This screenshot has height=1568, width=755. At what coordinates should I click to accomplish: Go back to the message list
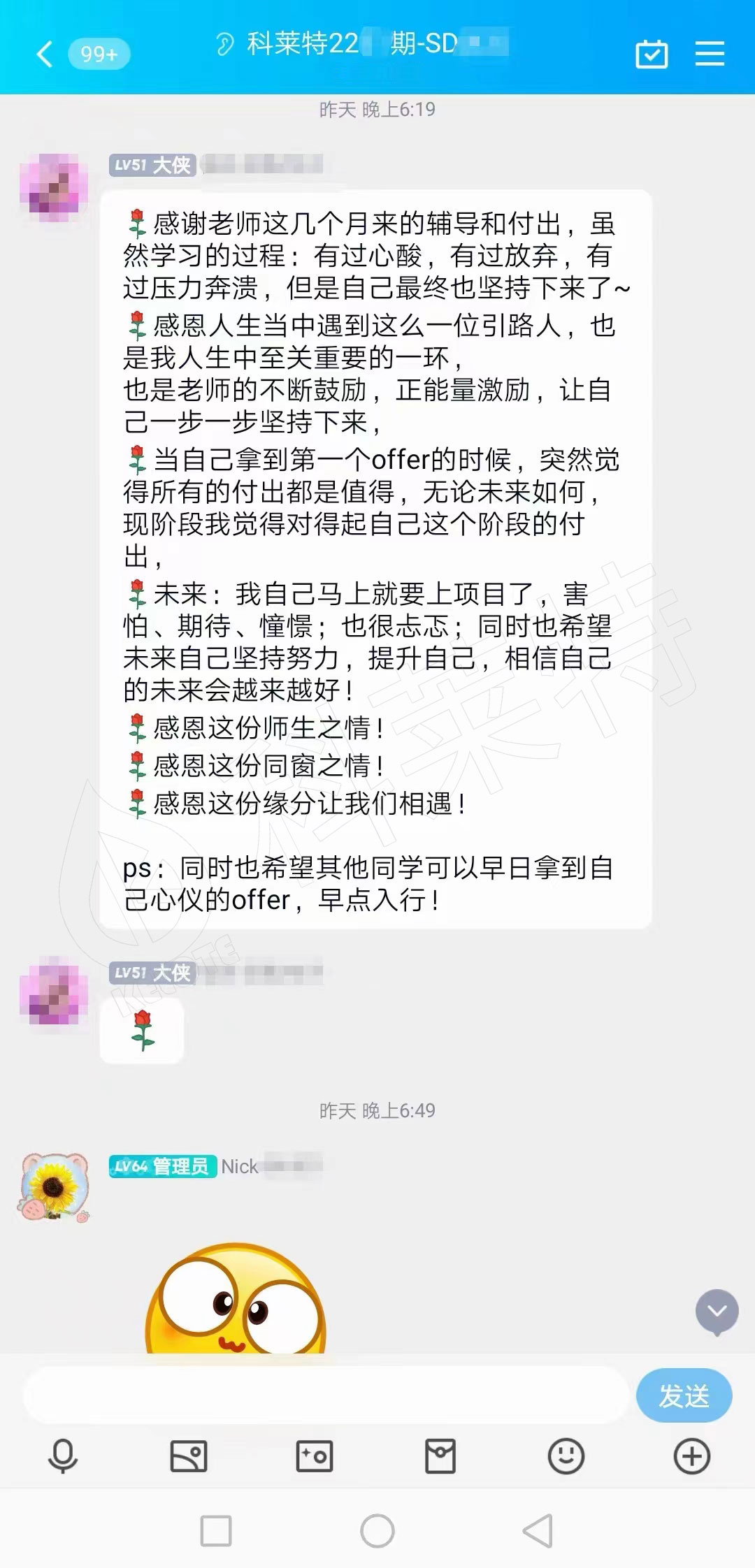click(45, 54)
